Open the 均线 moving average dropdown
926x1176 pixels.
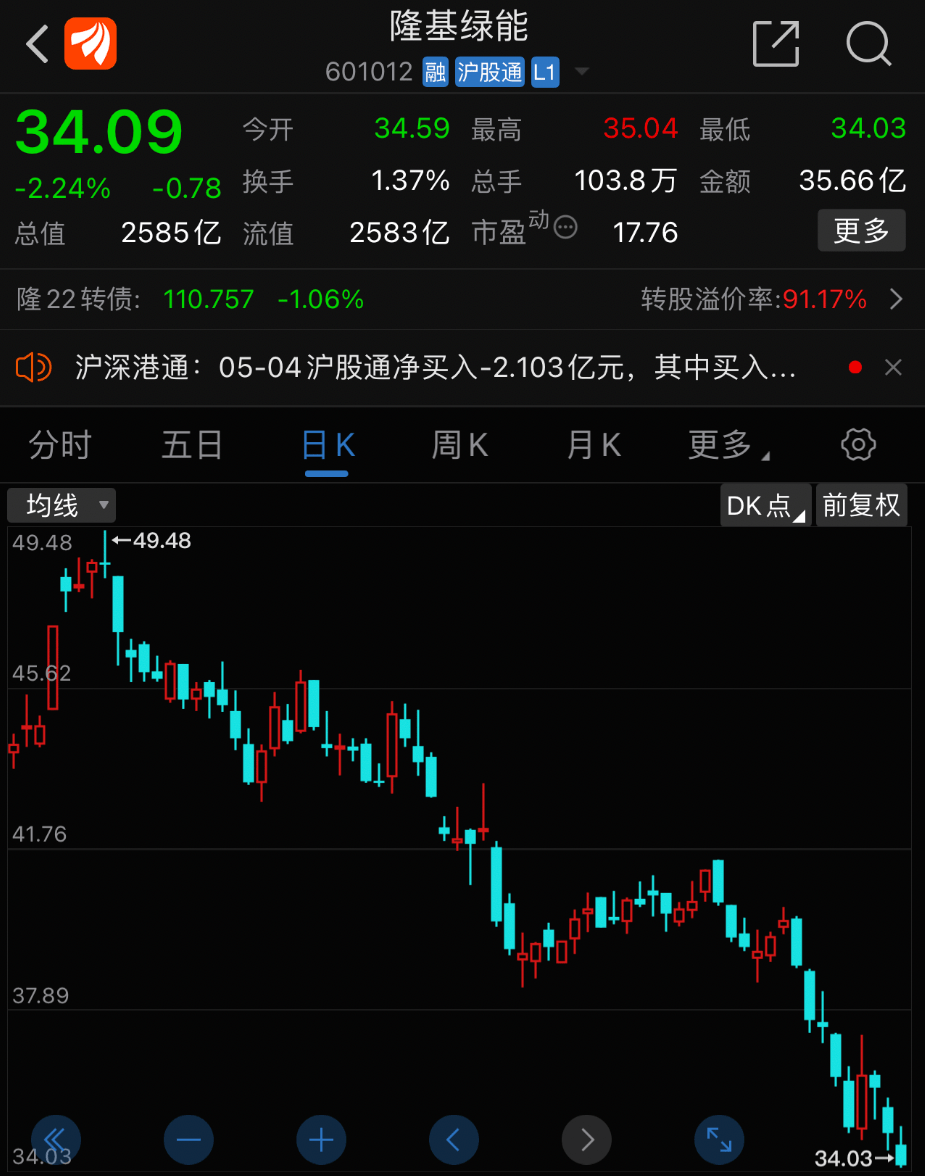pos(61,505)
